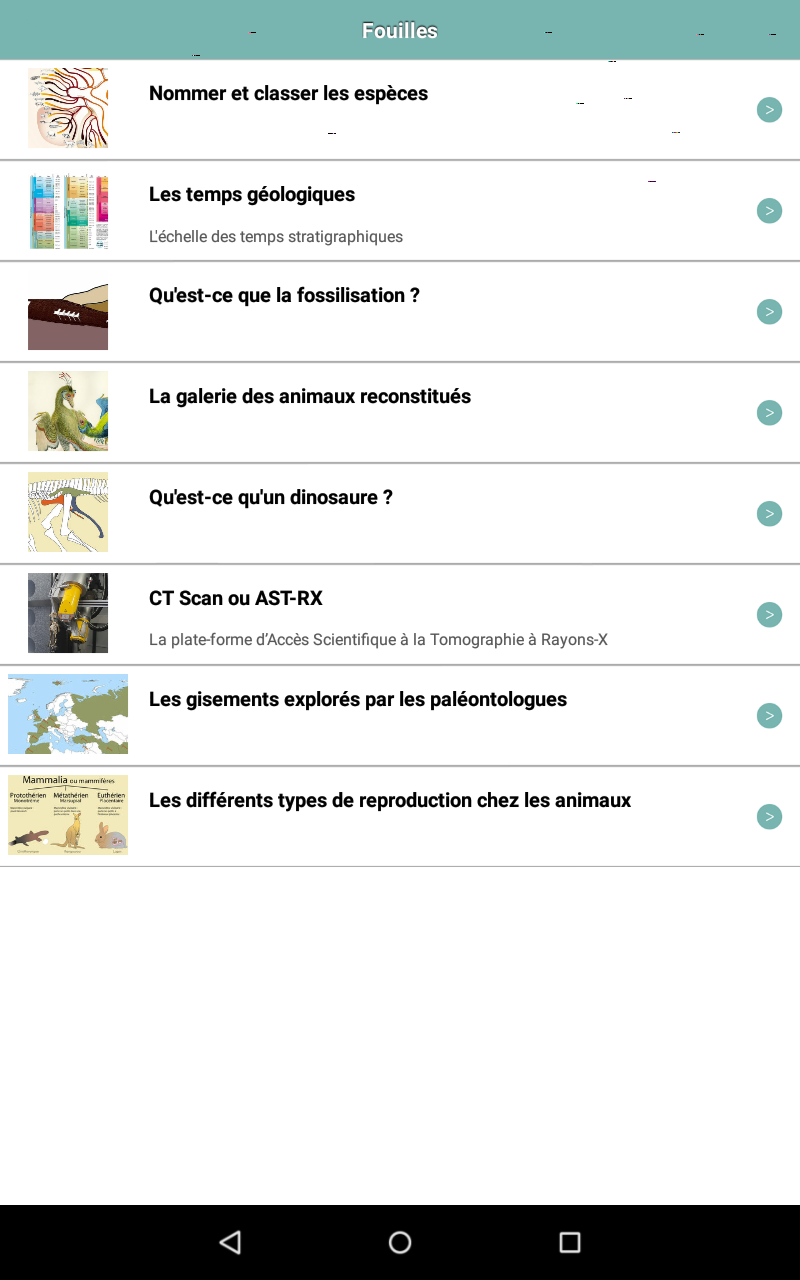Open 'Nommer et classer les espèces'
Viewport: 800px width, 1280px height.
pos(400,110)
